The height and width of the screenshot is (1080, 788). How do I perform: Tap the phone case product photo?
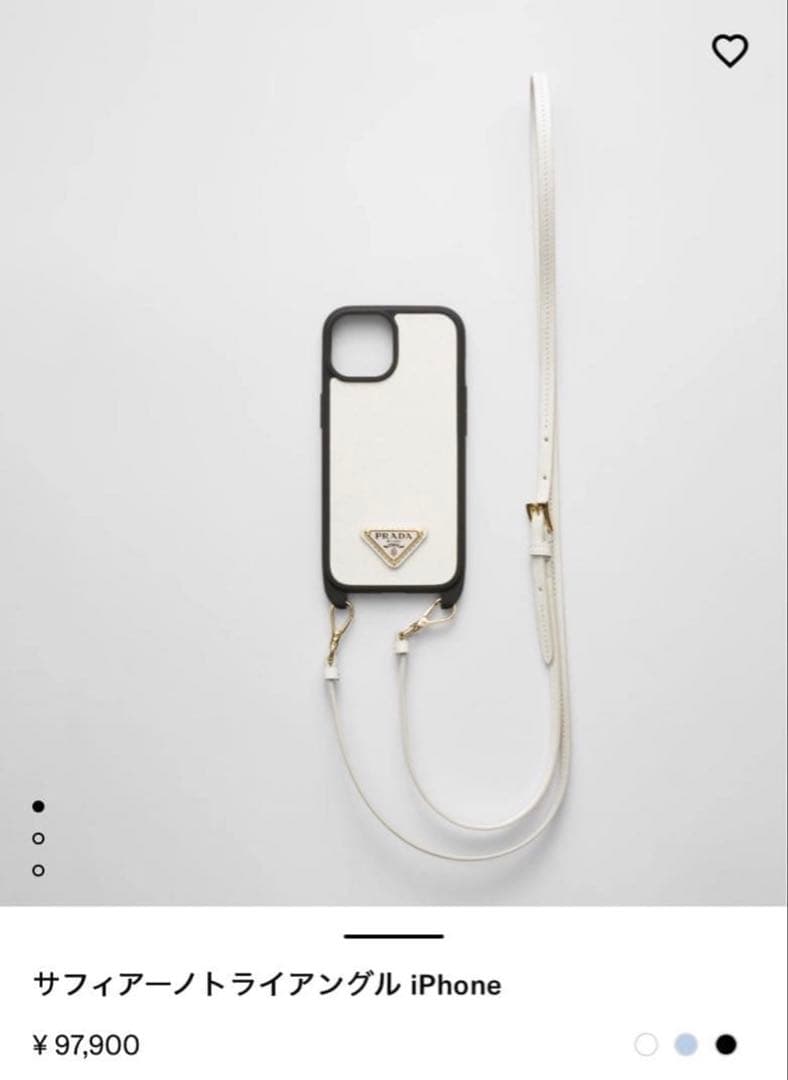click(394, 450)
